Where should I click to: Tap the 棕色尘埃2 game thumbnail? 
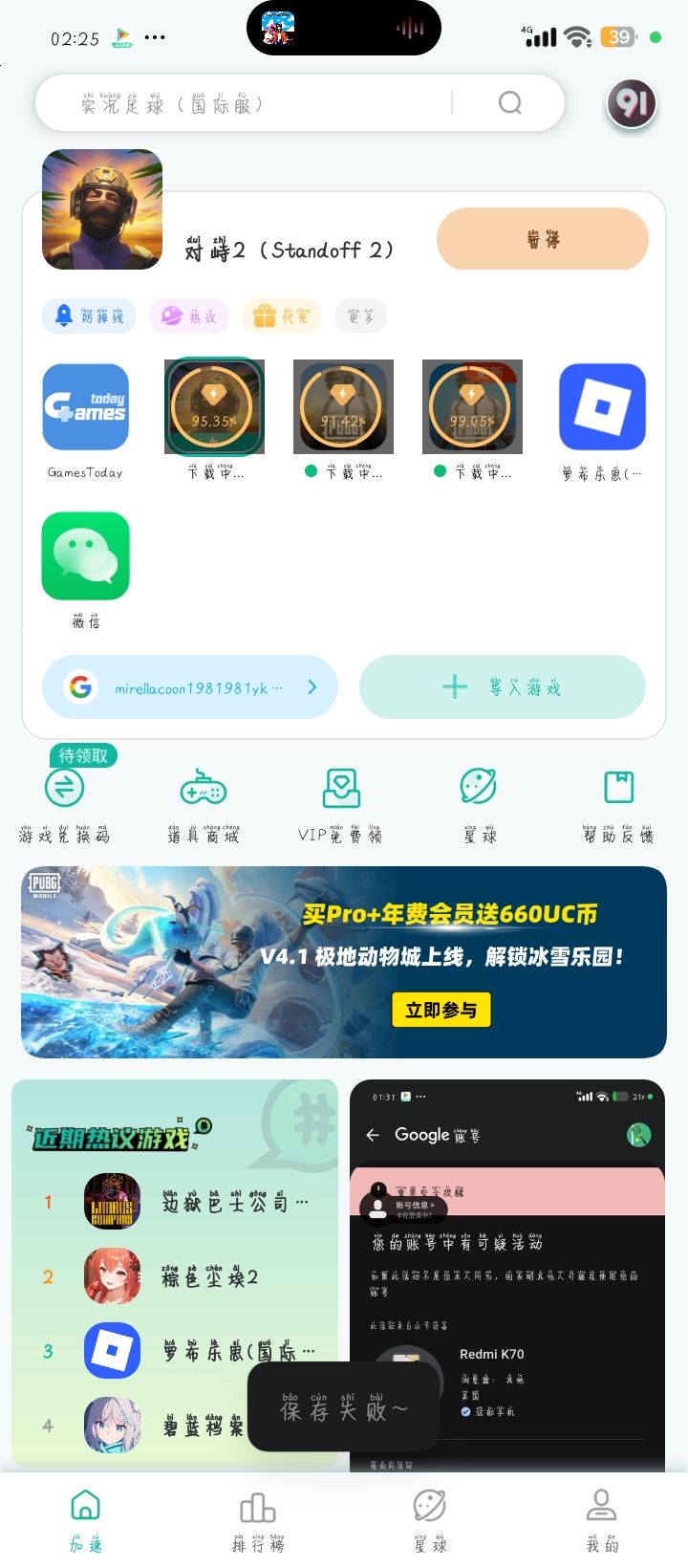pyautogui.click(x=112, y=1276)
